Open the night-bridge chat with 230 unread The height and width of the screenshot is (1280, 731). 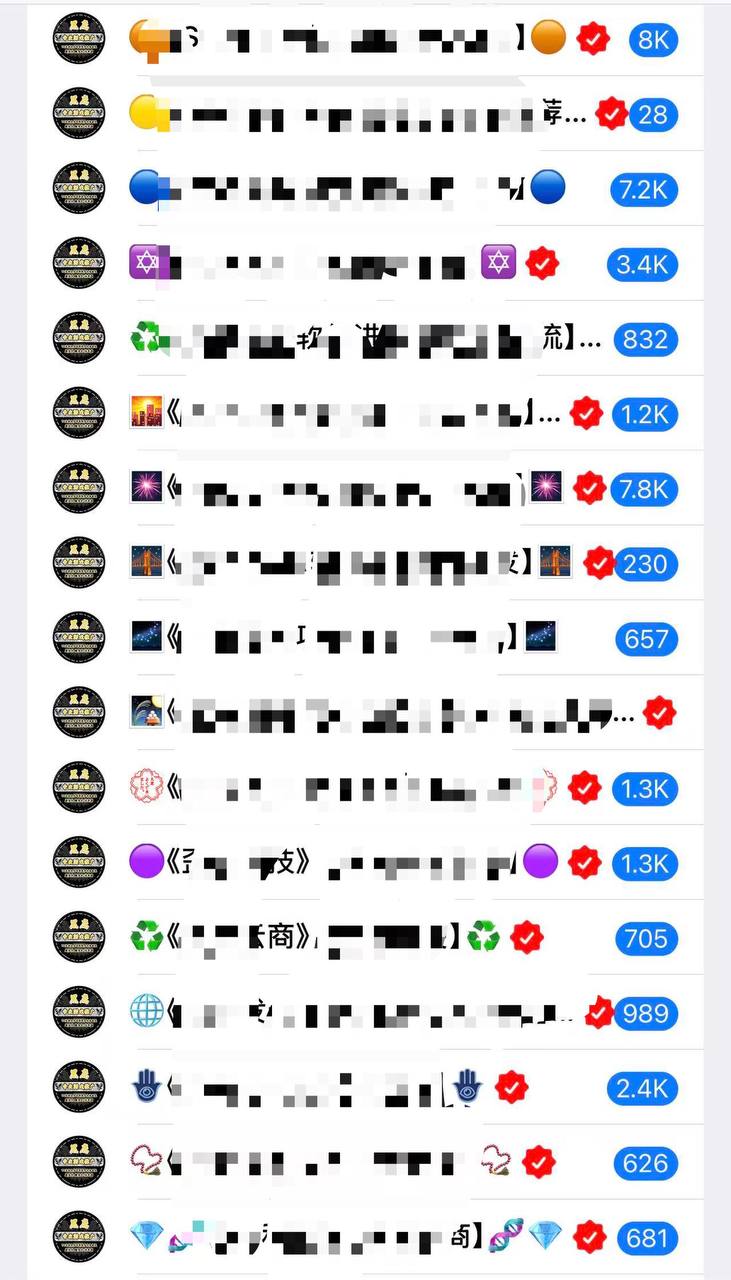(365, 564)
